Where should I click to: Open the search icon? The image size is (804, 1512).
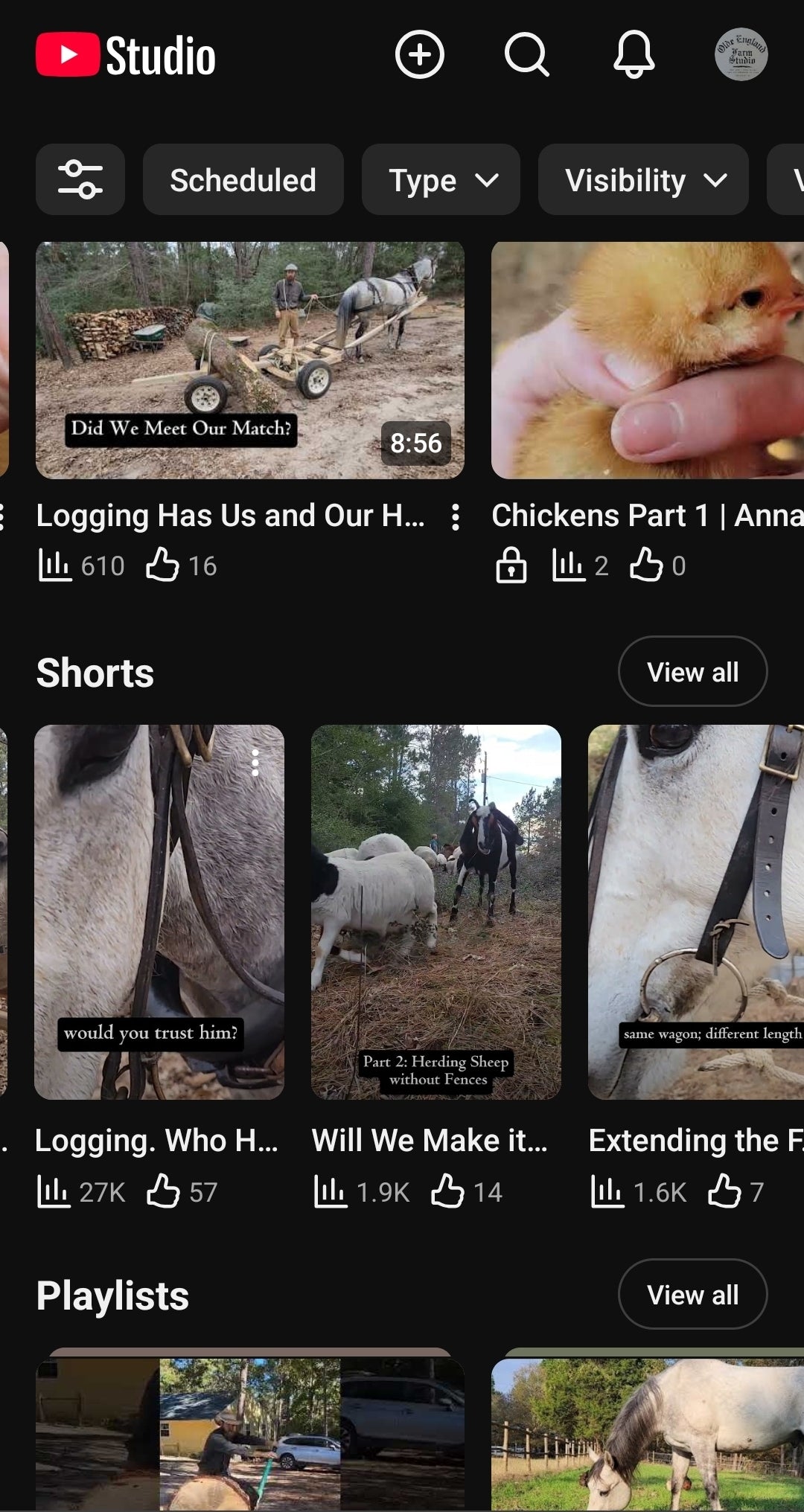526,55
